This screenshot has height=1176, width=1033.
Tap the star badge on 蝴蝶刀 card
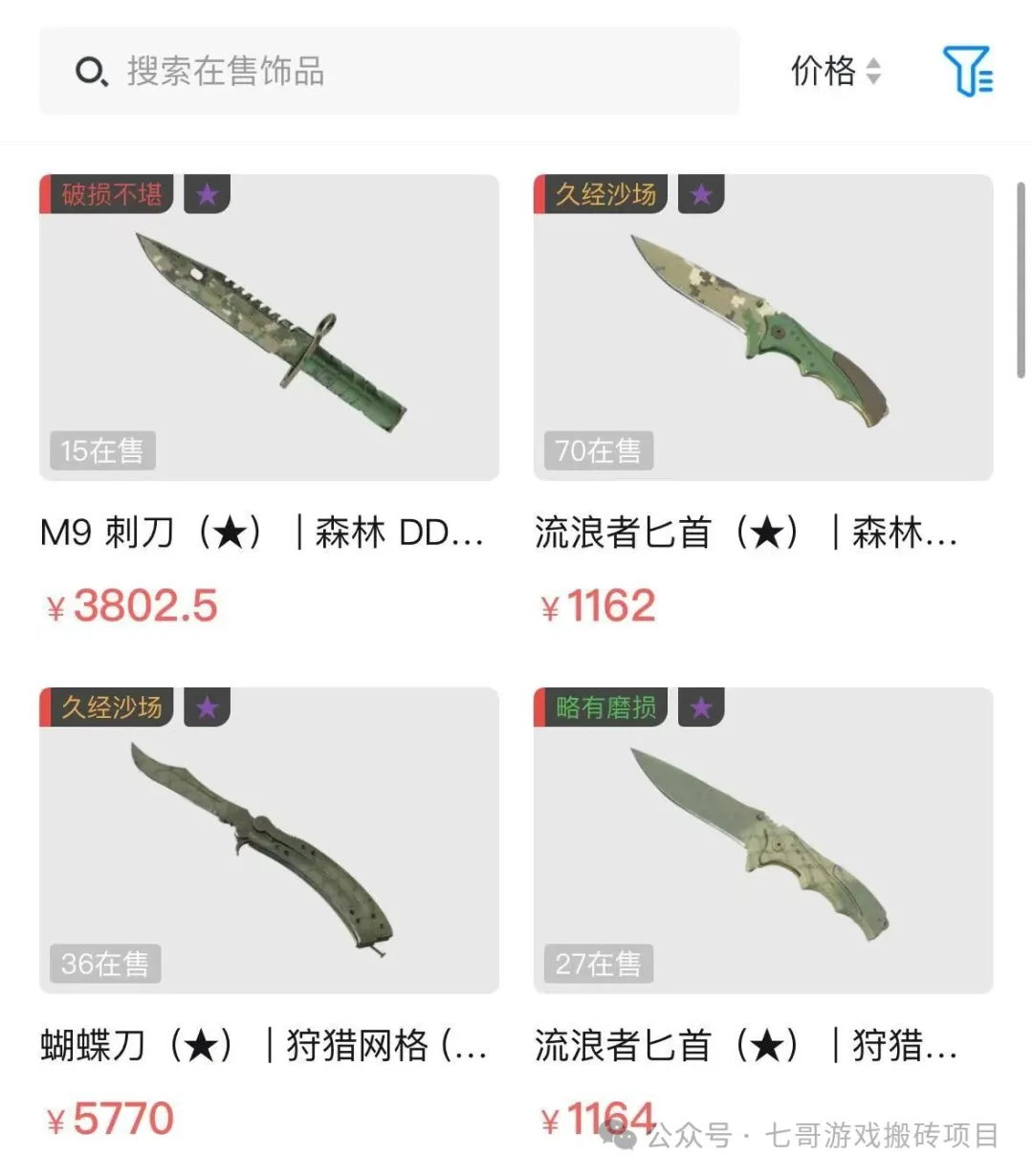207,708
